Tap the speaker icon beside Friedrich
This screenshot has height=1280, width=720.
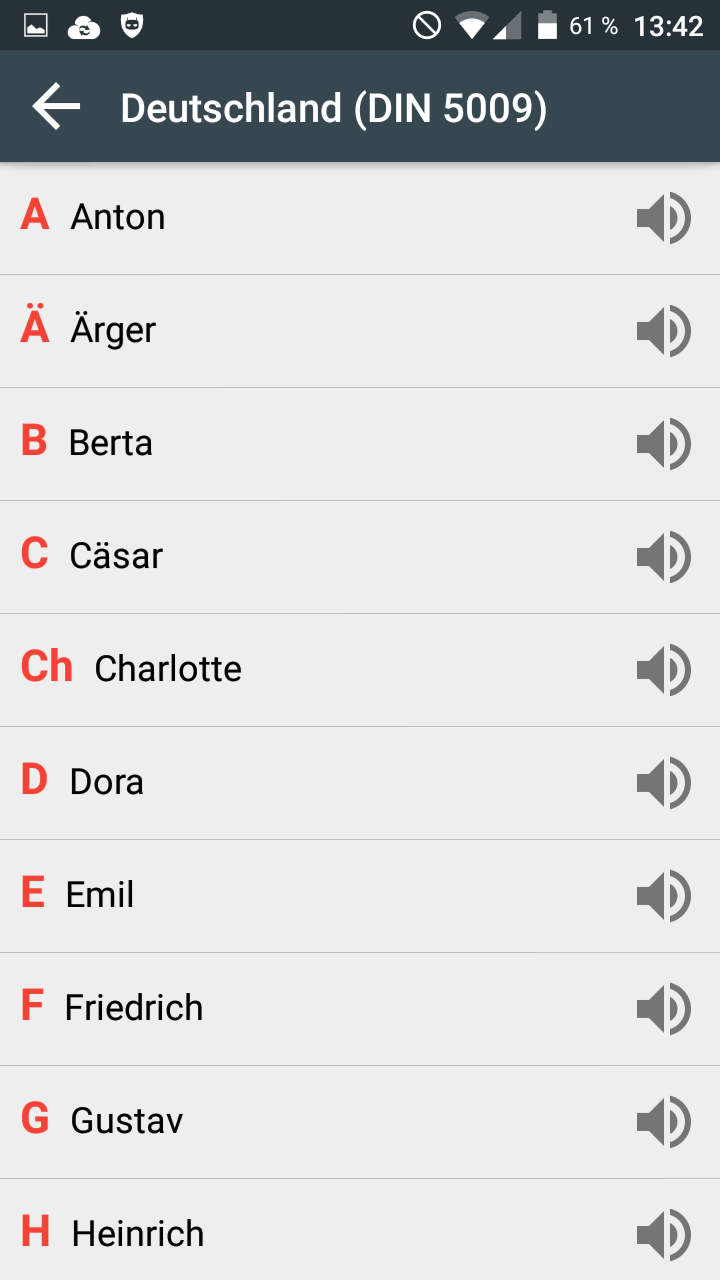663,1008
